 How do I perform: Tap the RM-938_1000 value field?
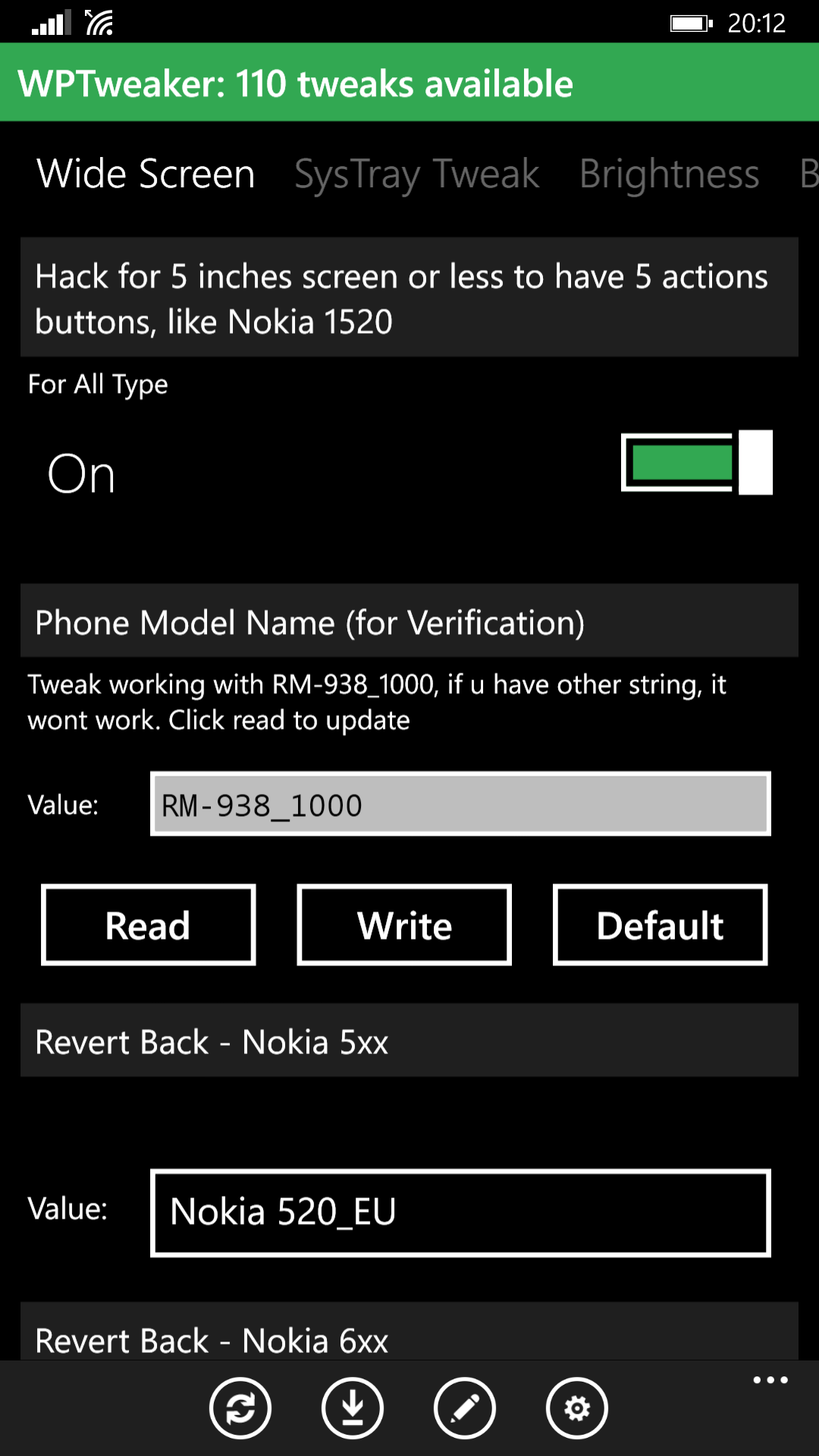click(x=460, y=804)
